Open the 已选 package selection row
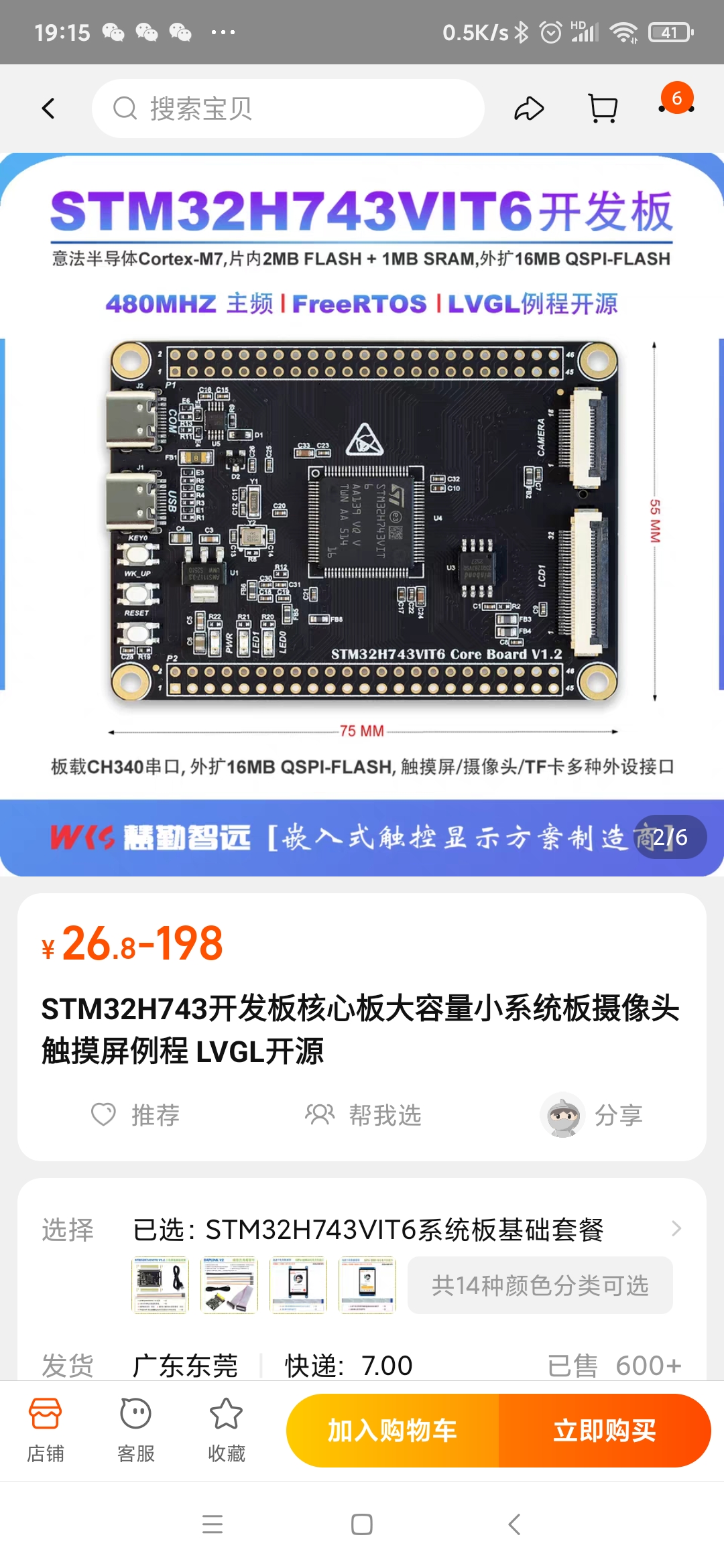 point(362,1230)
